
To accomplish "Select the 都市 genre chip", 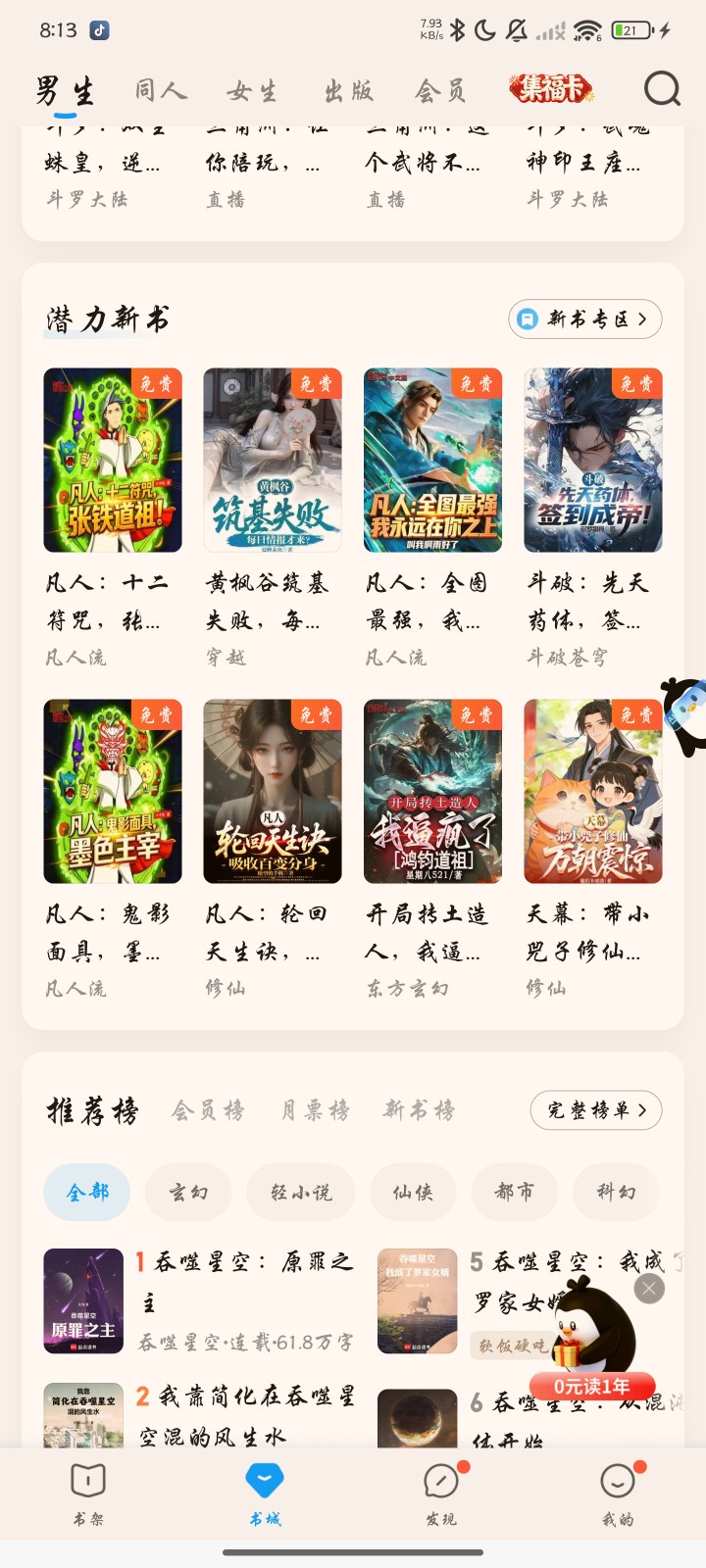I will click(x=515, y=1193).
